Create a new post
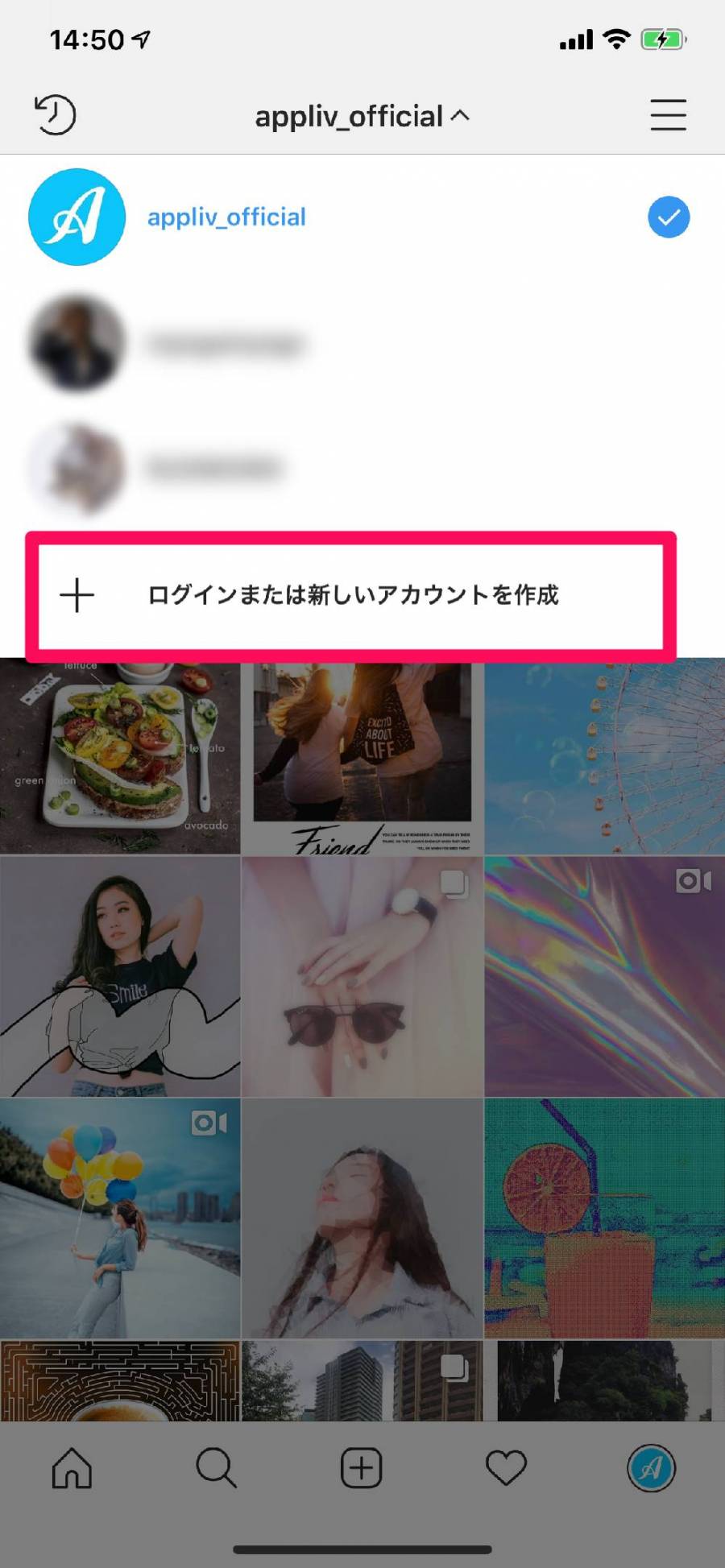 [x=361, y=1468]
